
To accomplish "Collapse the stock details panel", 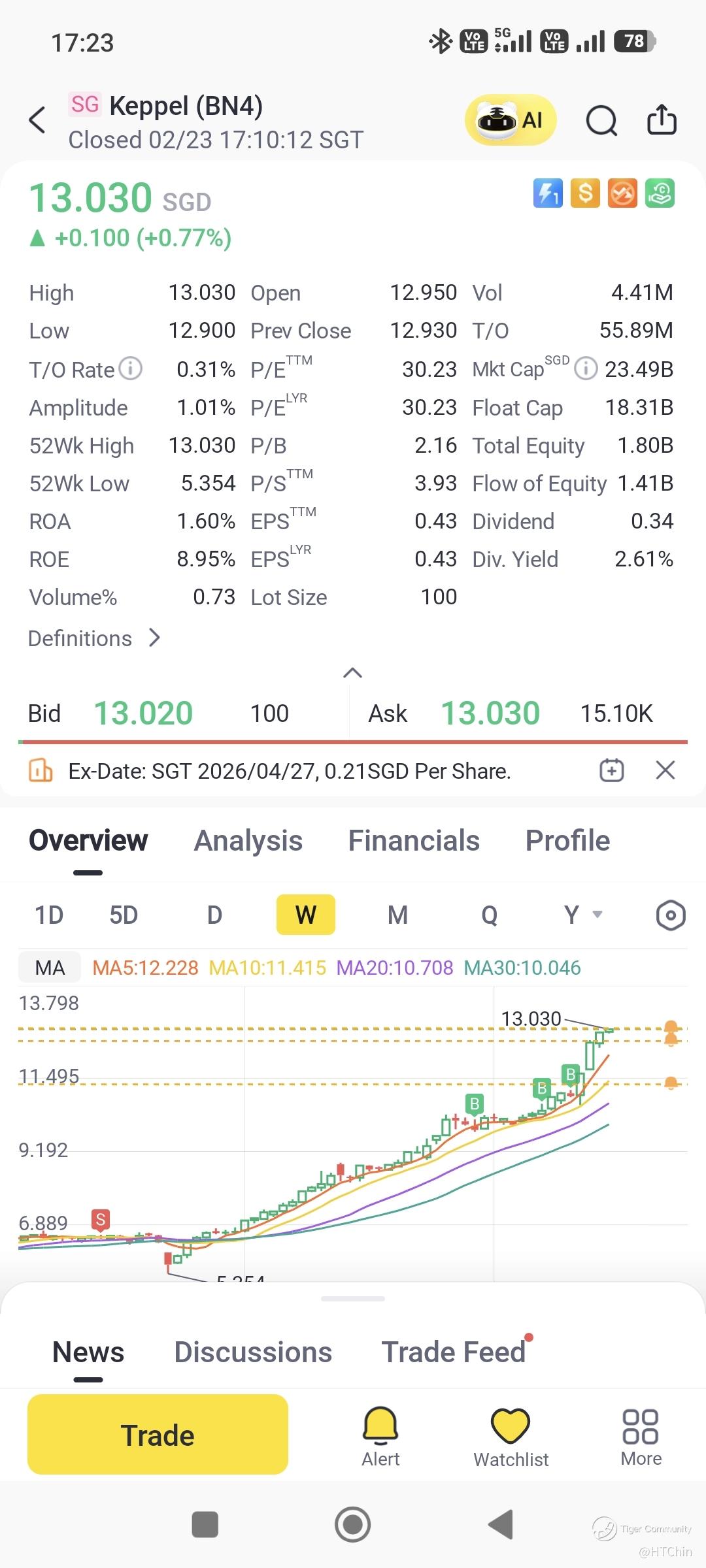I will (x=352, y=673).
